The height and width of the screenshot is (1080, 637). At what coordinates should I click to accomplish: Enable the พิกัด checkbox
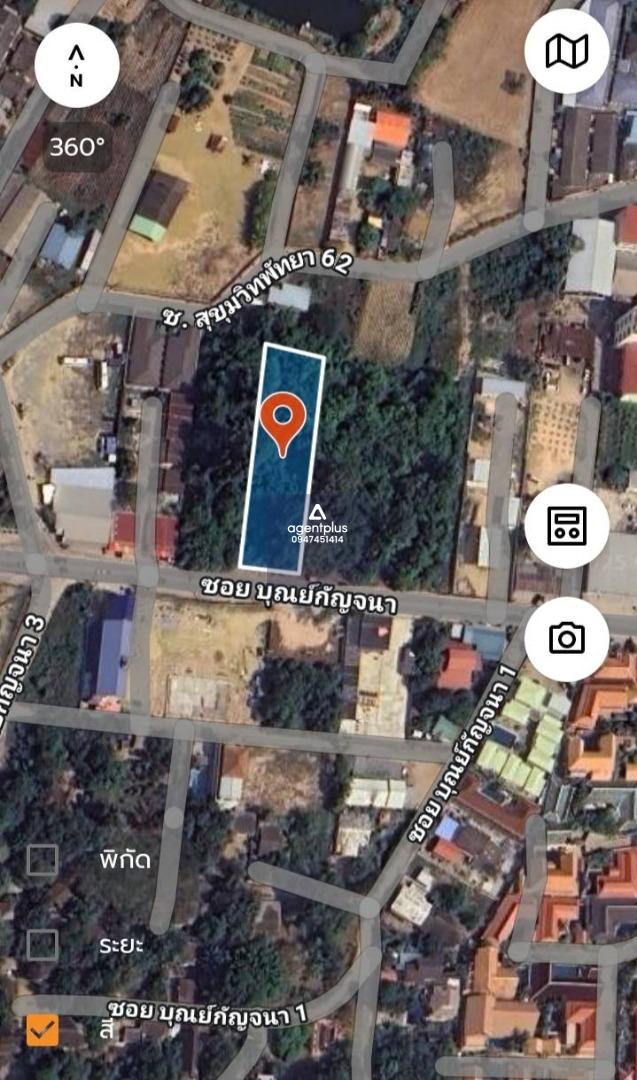tap(42, 860)
